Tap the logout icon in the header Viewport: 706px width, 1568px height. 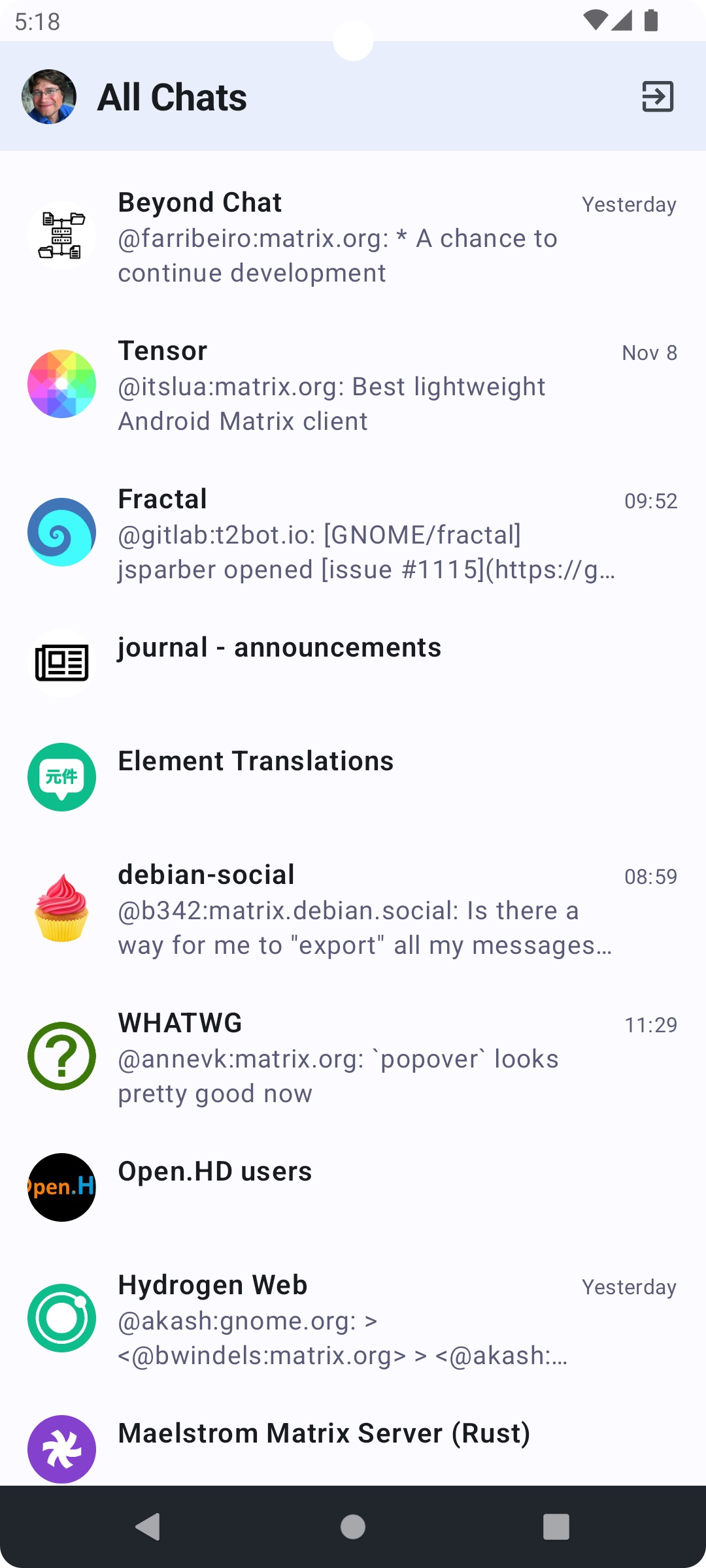(x=657, y=97)
